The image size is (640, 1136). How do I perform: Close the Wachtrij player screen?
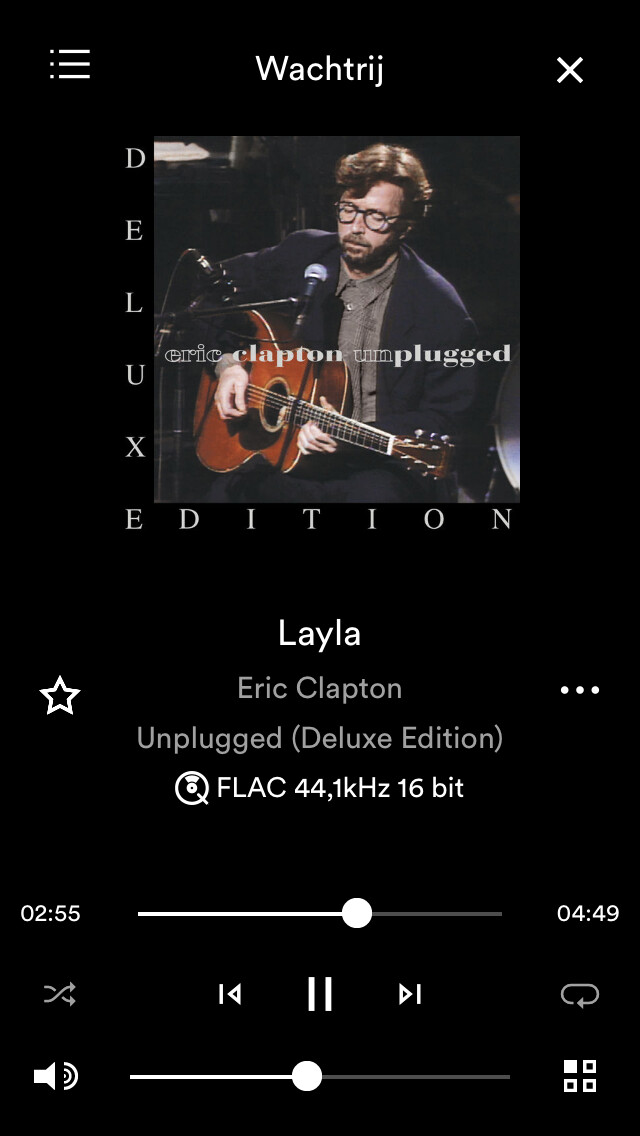[570, 70]
